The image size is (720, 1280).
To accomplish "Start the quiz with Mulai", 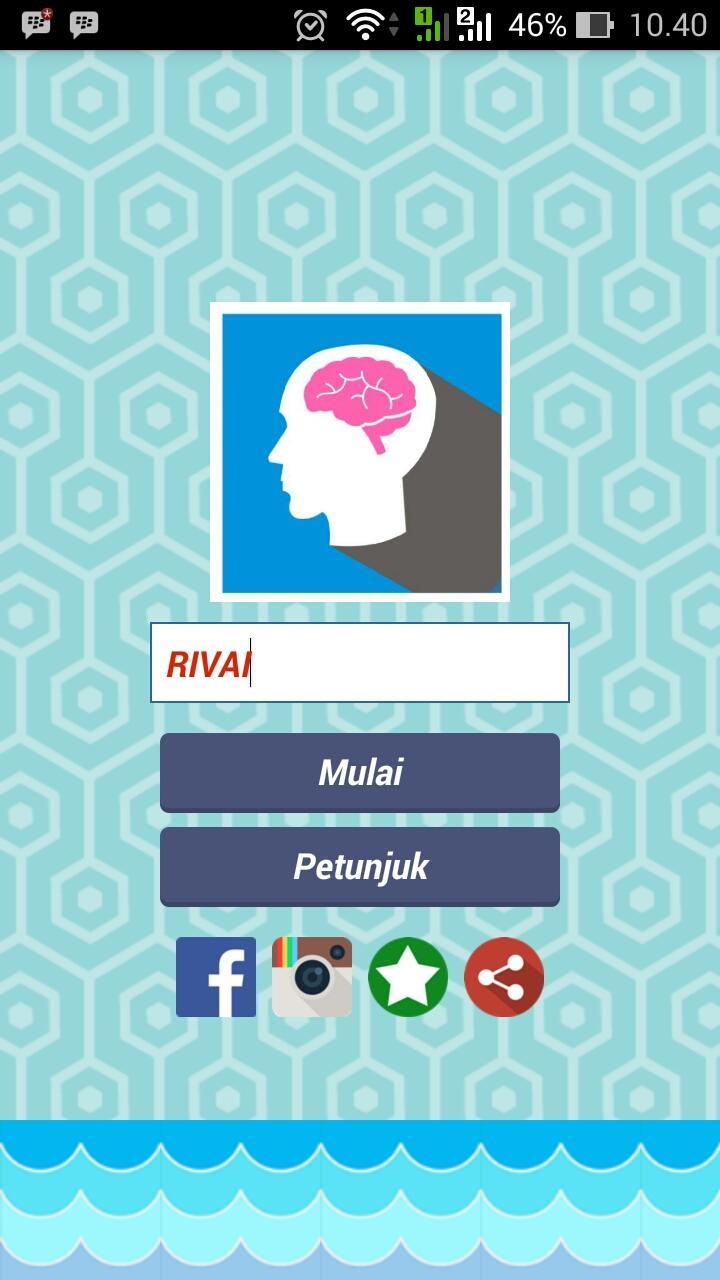I will [x=360, y=772].
